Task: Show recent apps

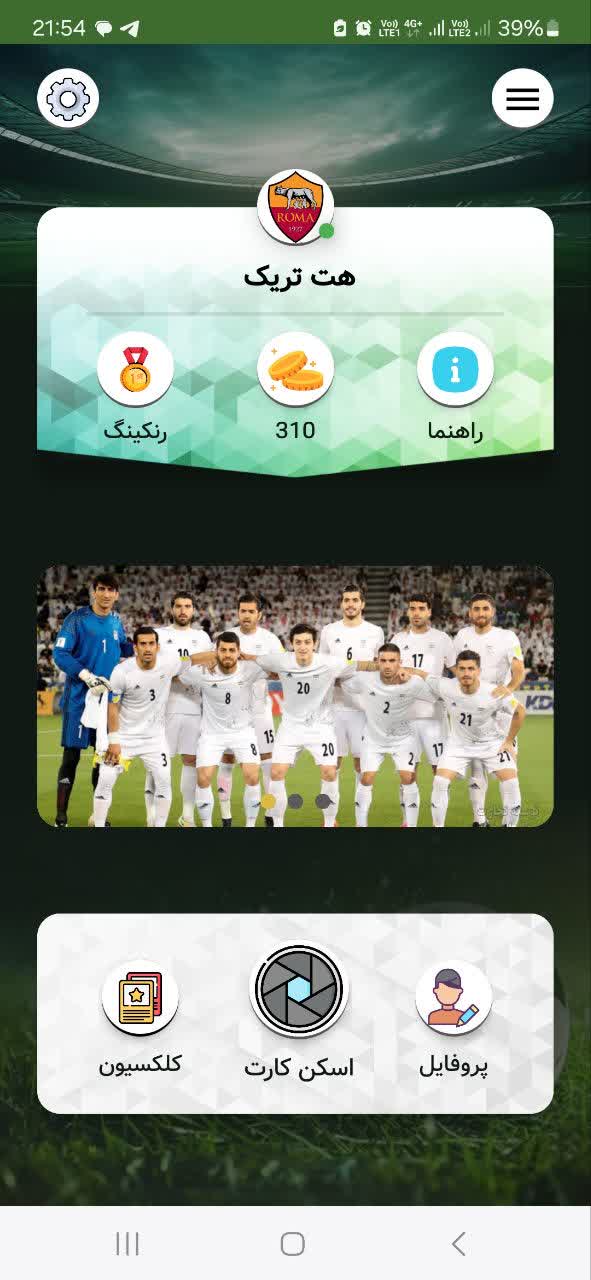Action: pyautogui.click(x=128, y=1243)
